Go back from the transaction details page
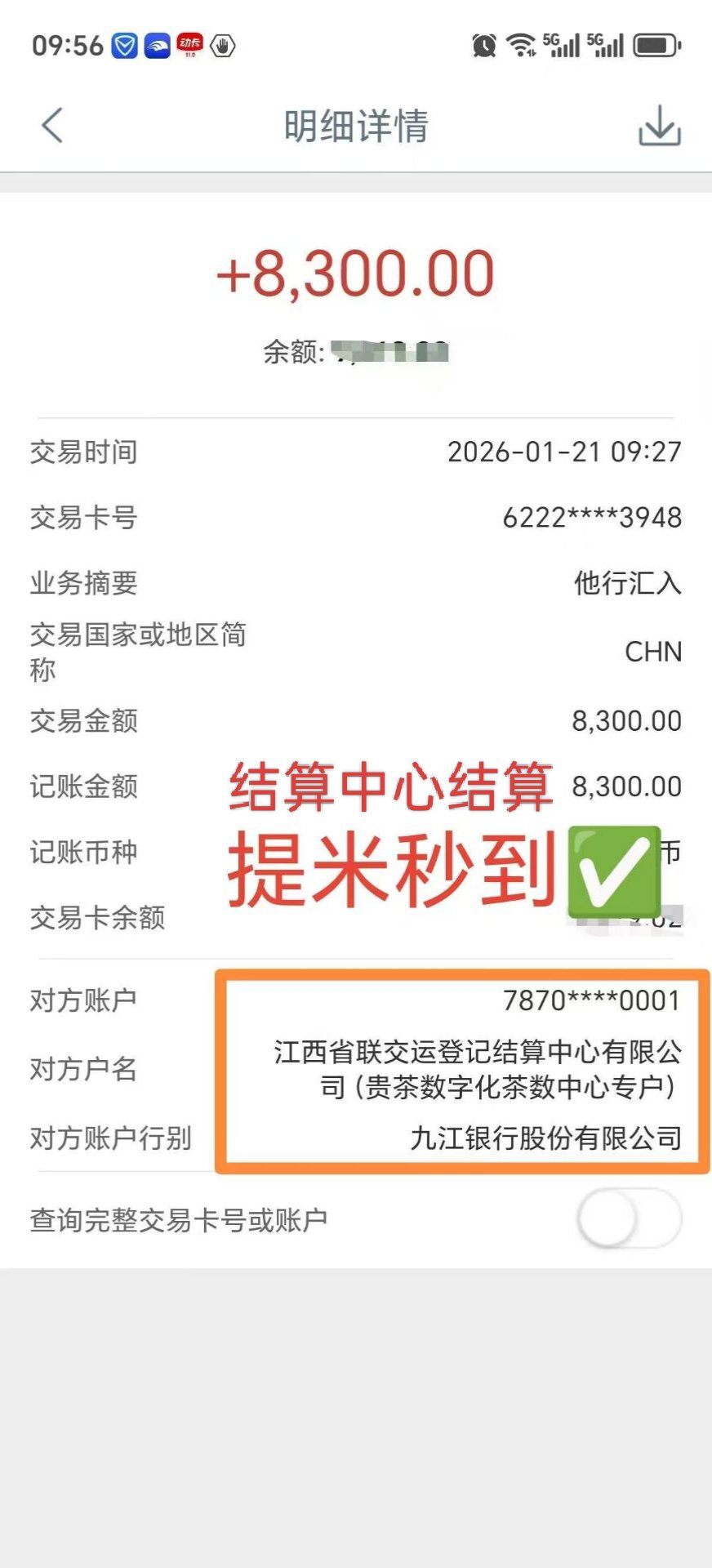Screen dimensions: 712x1568 [x=52, y=126]
